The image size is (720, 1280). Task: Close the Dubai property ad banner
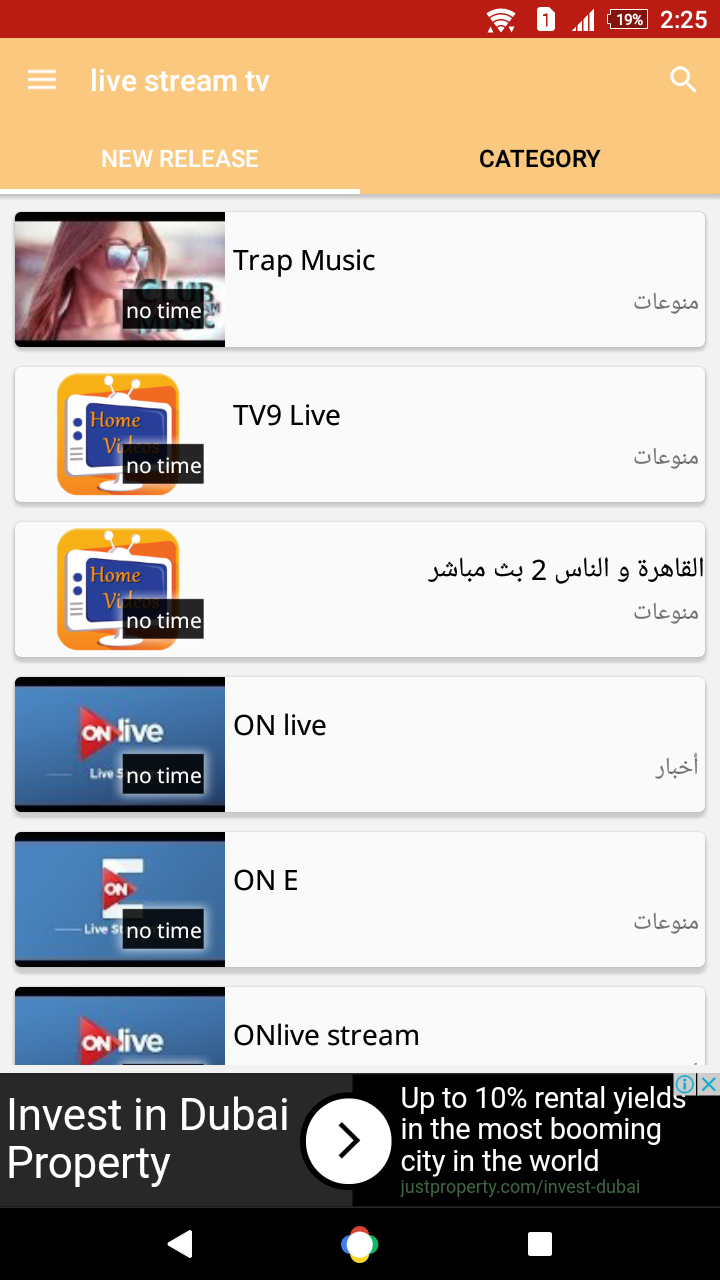[x=708, y=1085]
